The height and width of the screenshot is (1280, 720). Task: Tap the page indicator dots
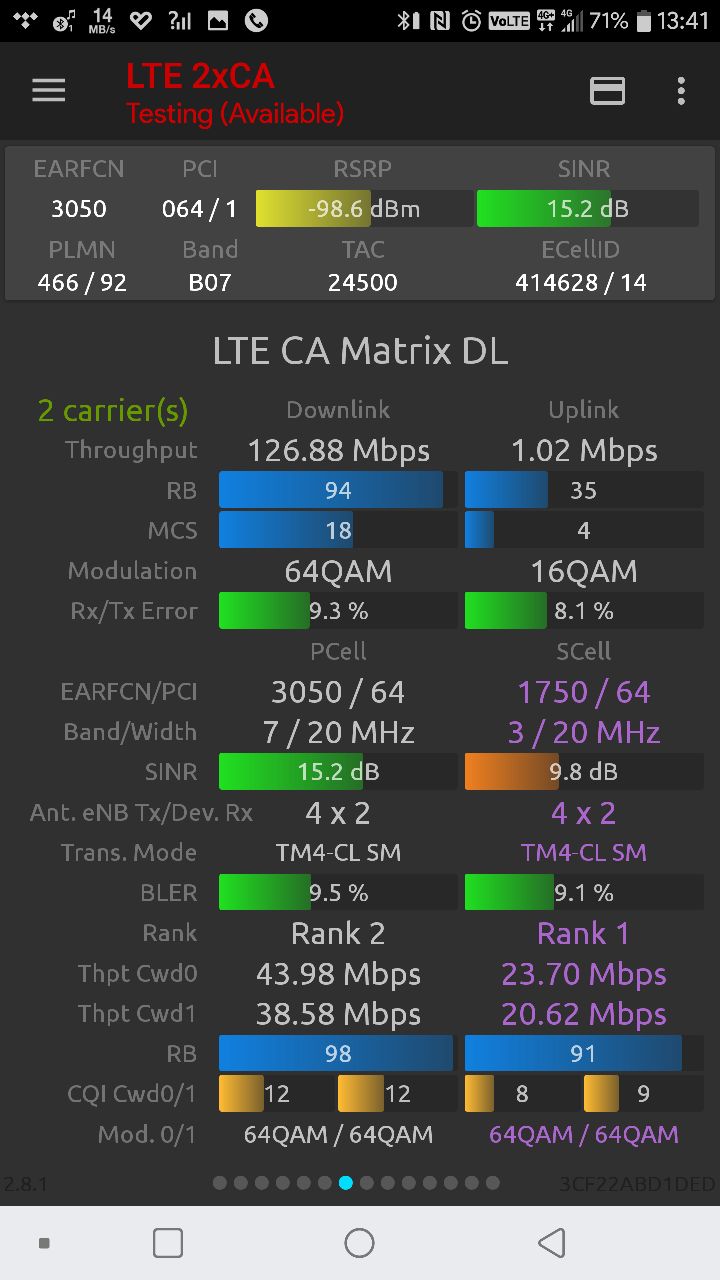pyautogui.click(x=356, y=1183)
